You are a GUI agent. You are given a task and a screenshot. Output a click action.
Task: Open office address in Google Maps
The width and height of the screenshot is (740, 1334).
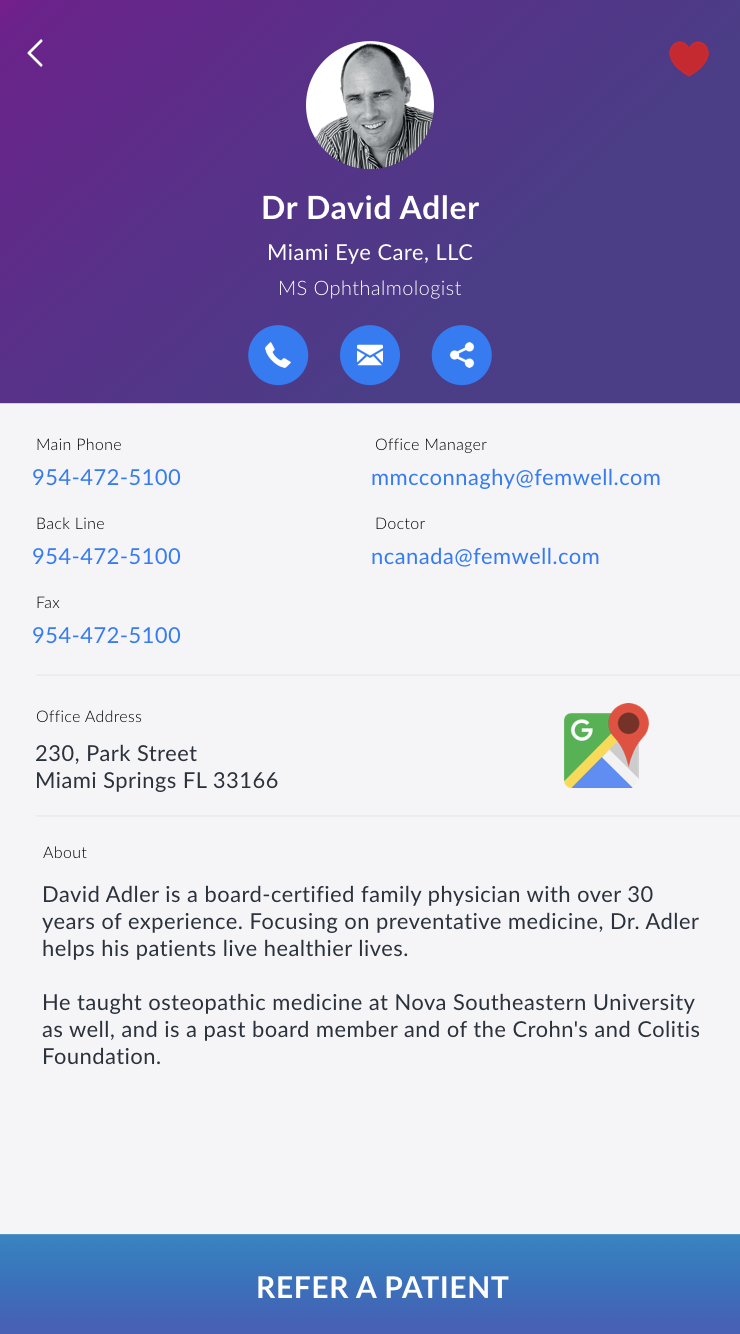606,746
